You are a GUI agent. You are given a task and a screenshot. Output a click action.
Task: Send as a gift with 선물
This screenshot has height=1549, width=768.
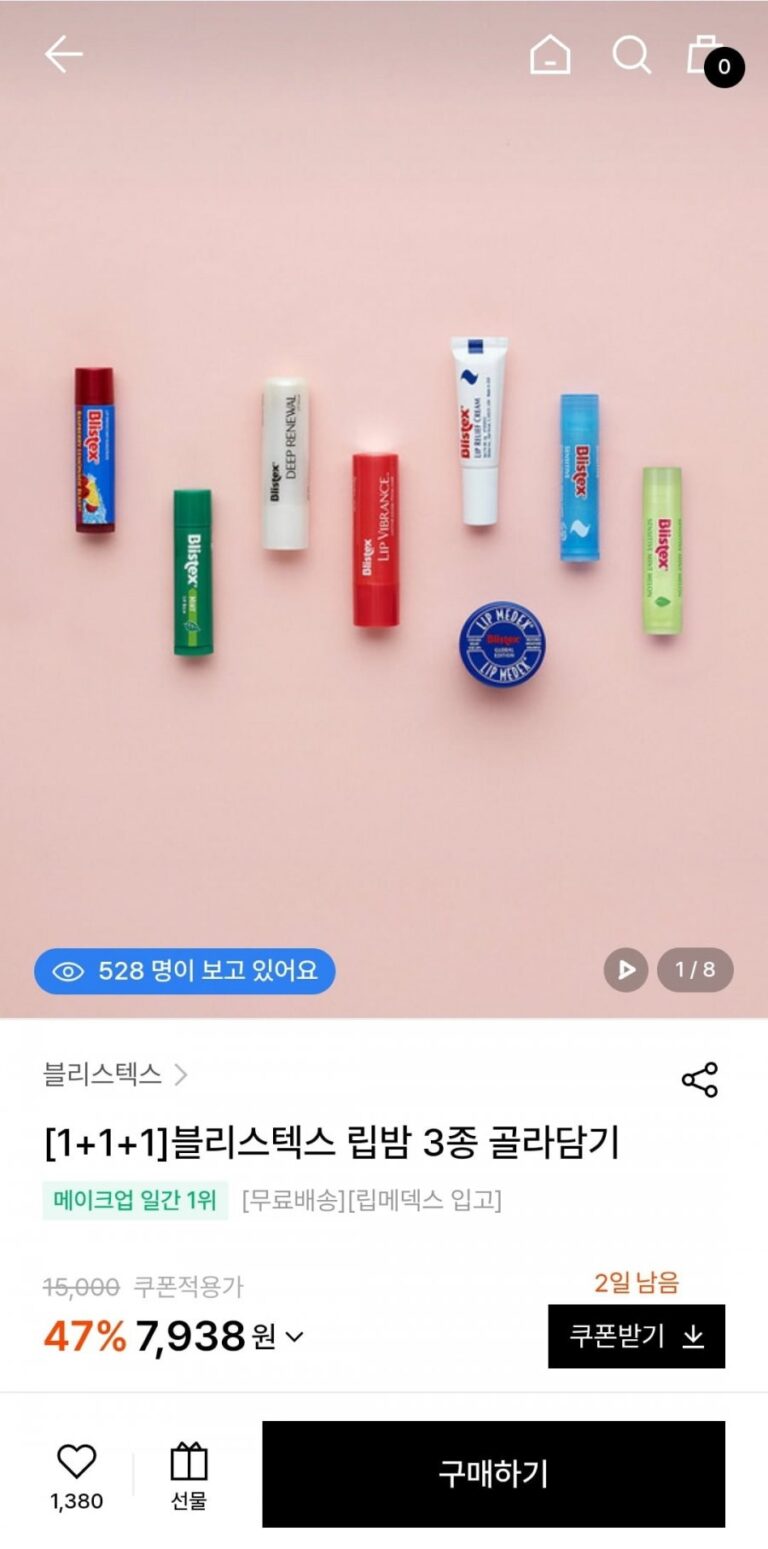(188, 1475)
